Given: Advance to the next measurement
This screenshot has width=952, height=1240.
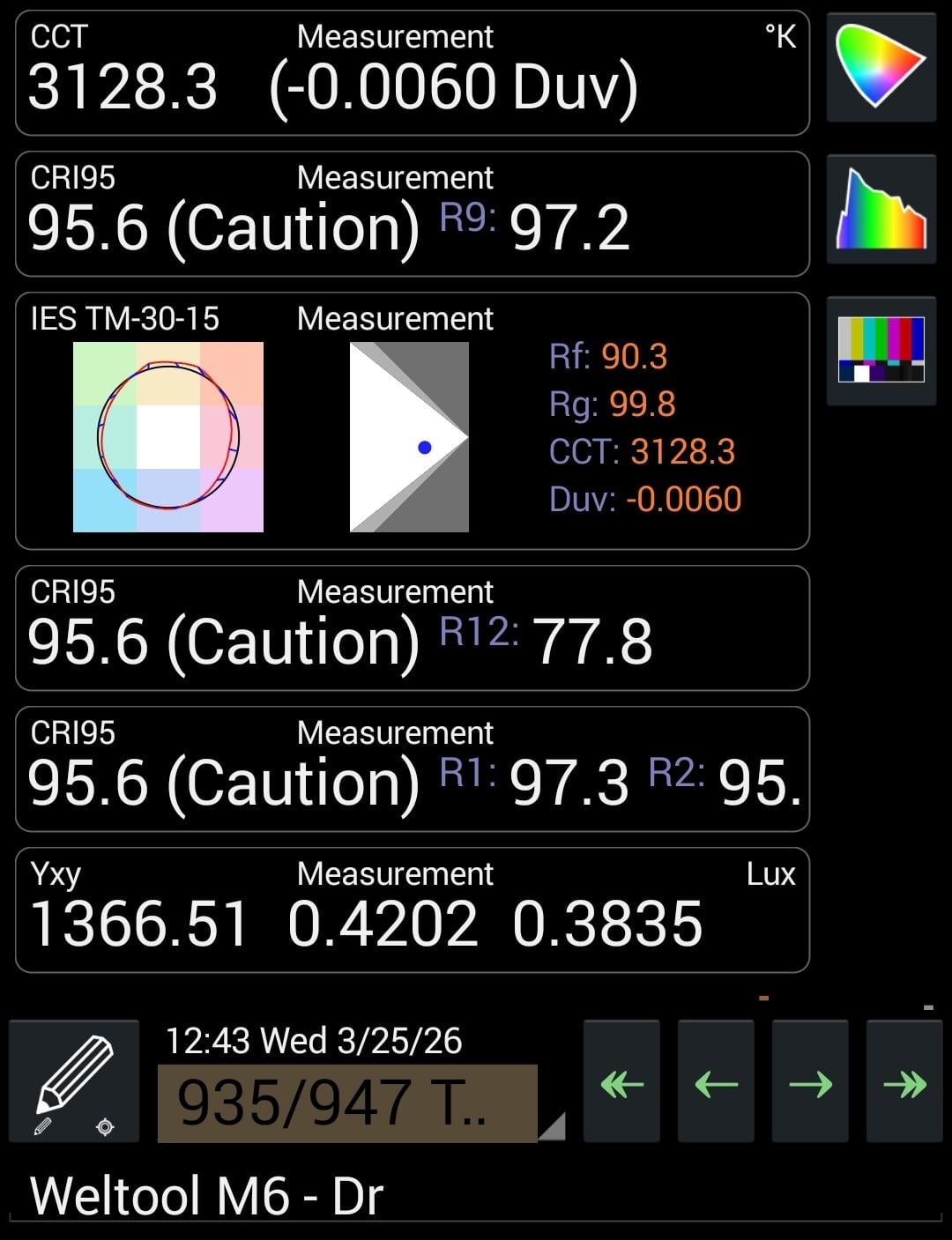Looking at the screenshot, I should click(810, 1082).
